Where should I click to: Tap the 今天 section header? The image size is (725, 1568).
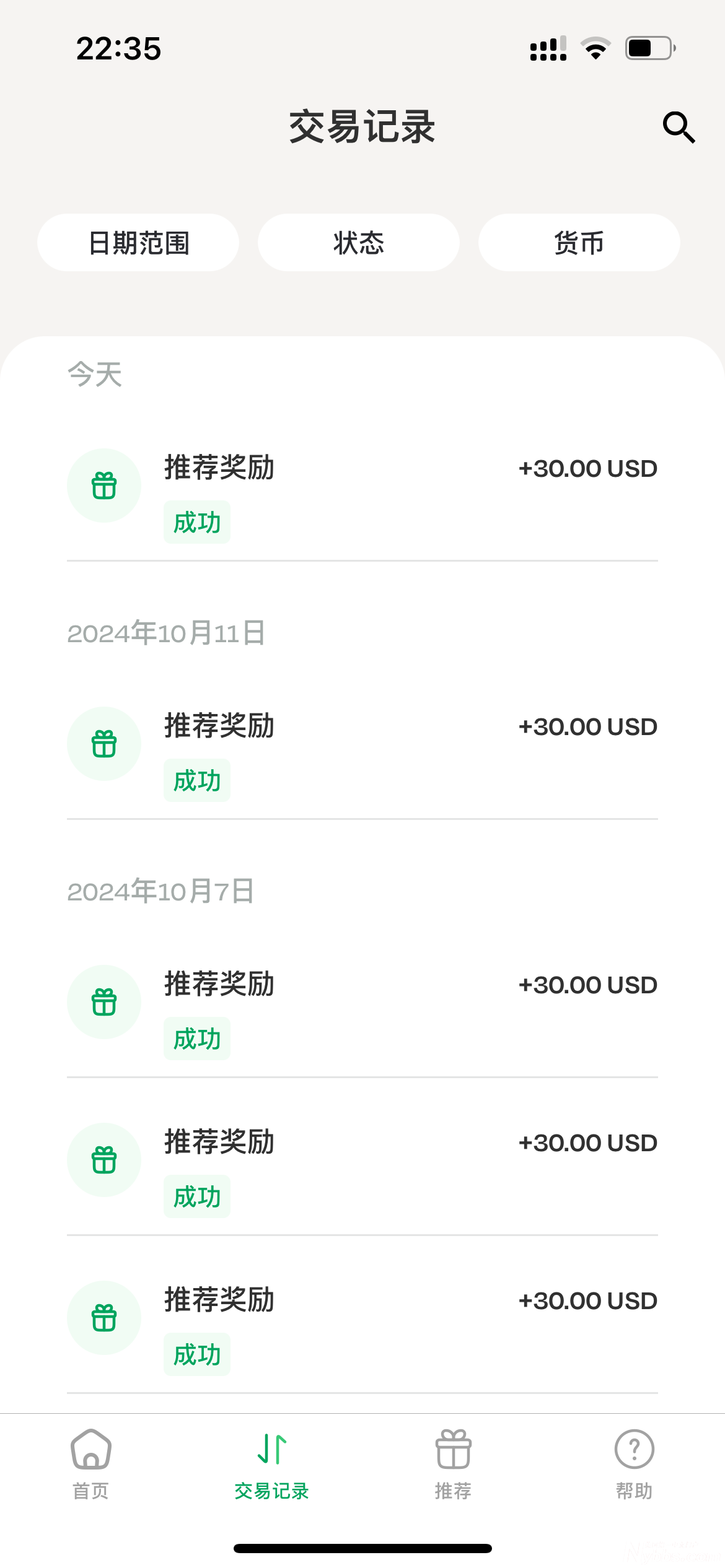click(94, 375)
